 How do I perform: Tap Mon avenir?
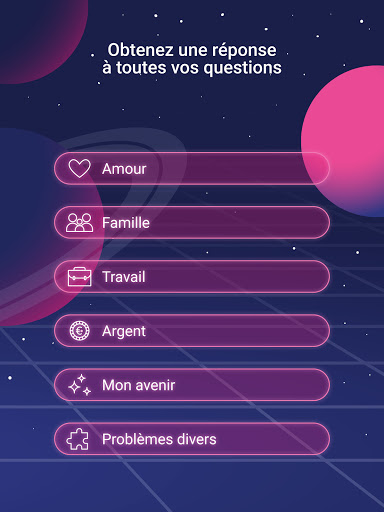[x=192, y=385]
